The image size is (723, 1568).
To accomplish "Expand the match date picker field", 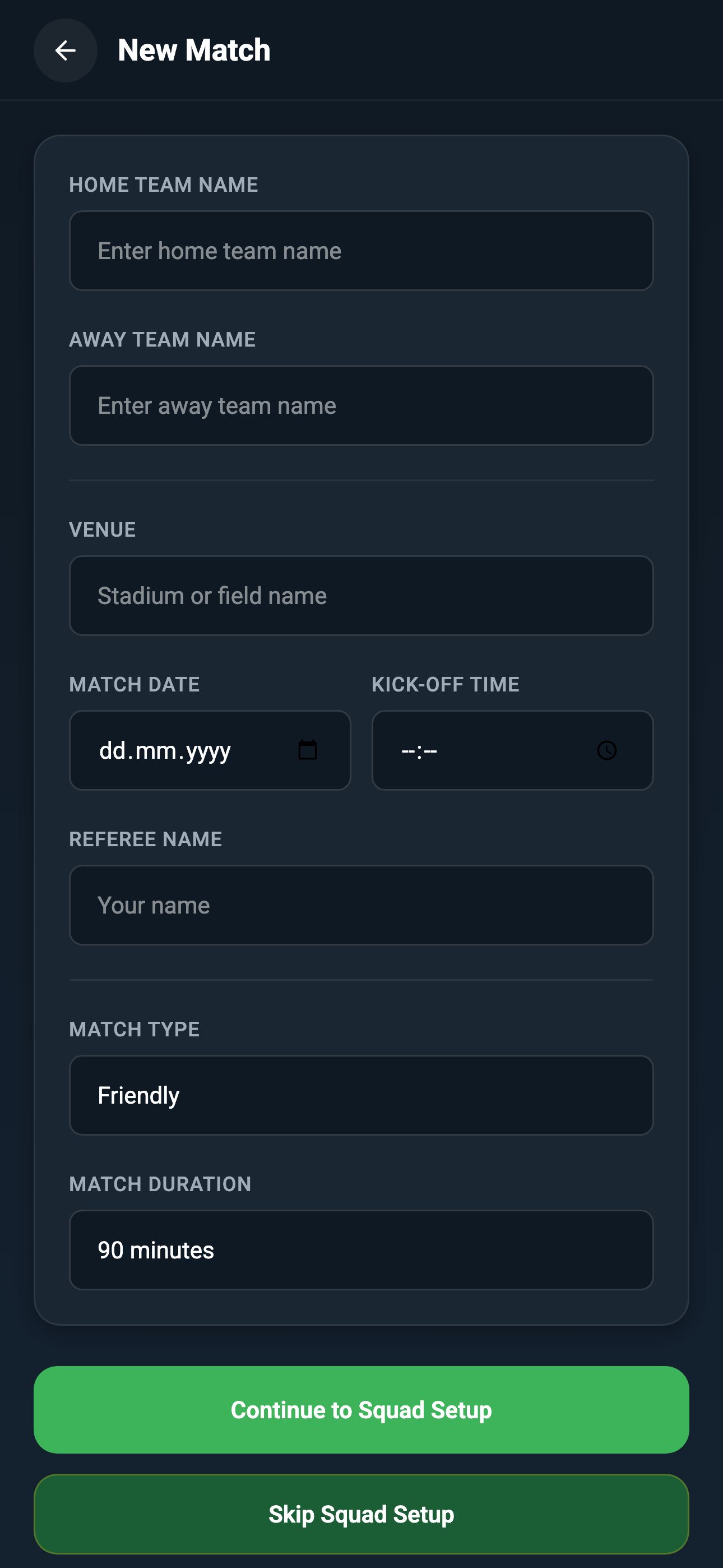I will pos(210,750).
